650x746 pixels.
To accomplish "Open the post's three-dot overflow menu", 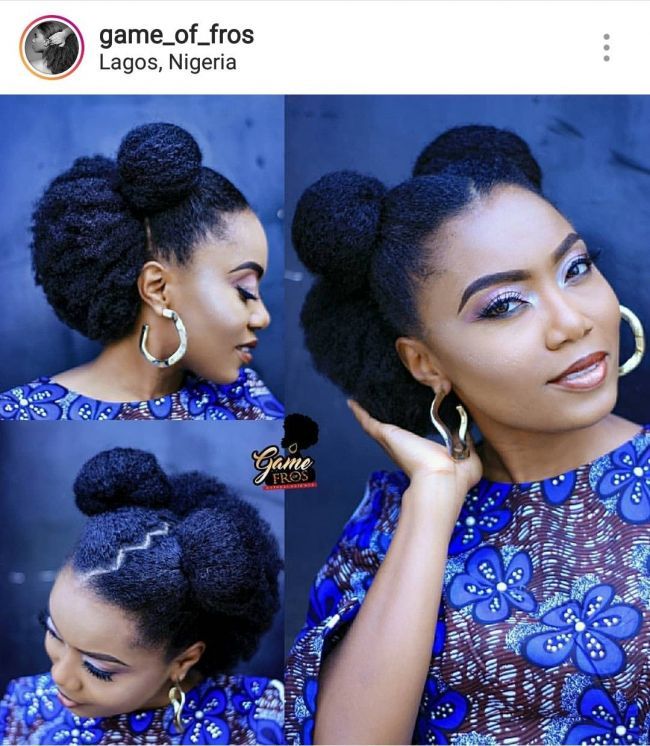I will tap(606, 47).
